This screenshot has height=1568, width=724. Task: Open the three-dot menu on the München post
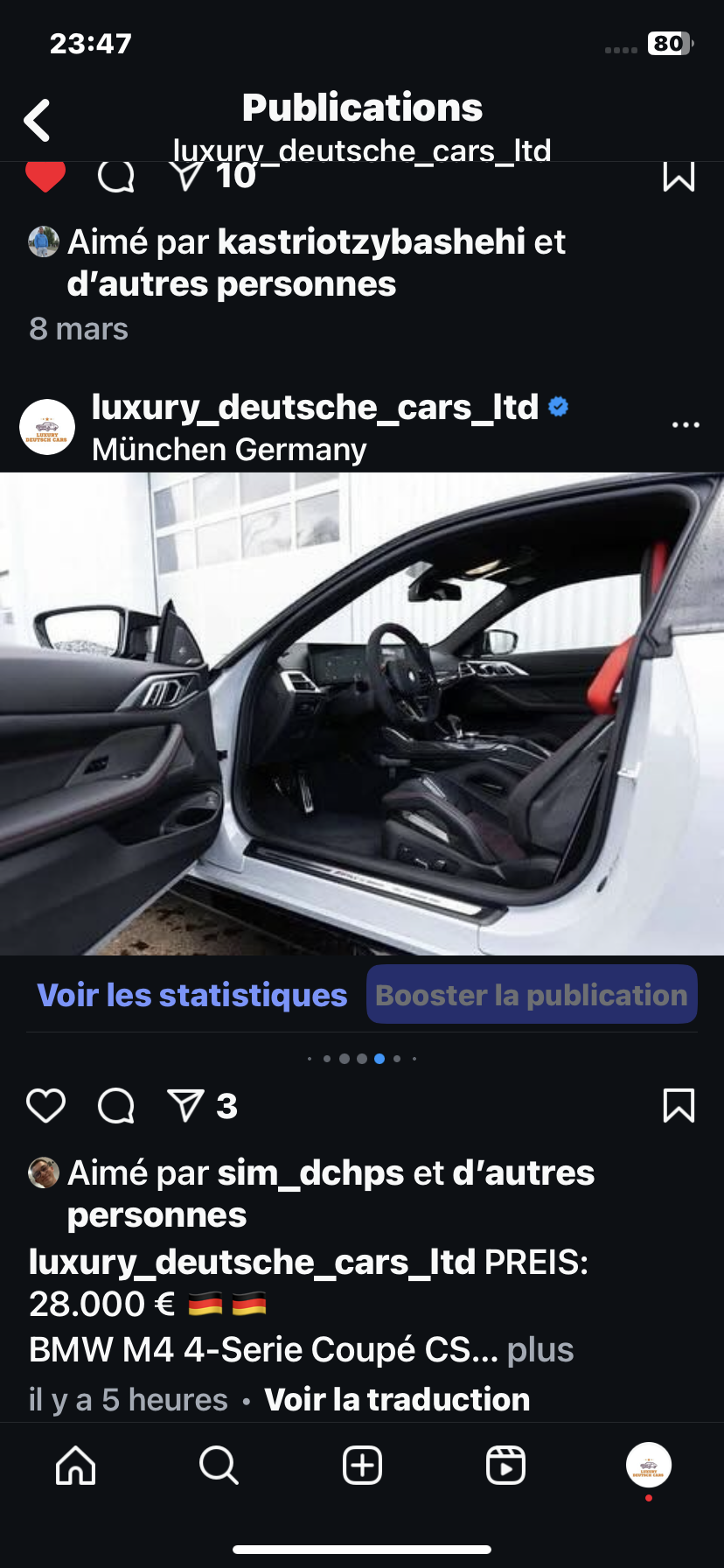(x=686, y=424)
